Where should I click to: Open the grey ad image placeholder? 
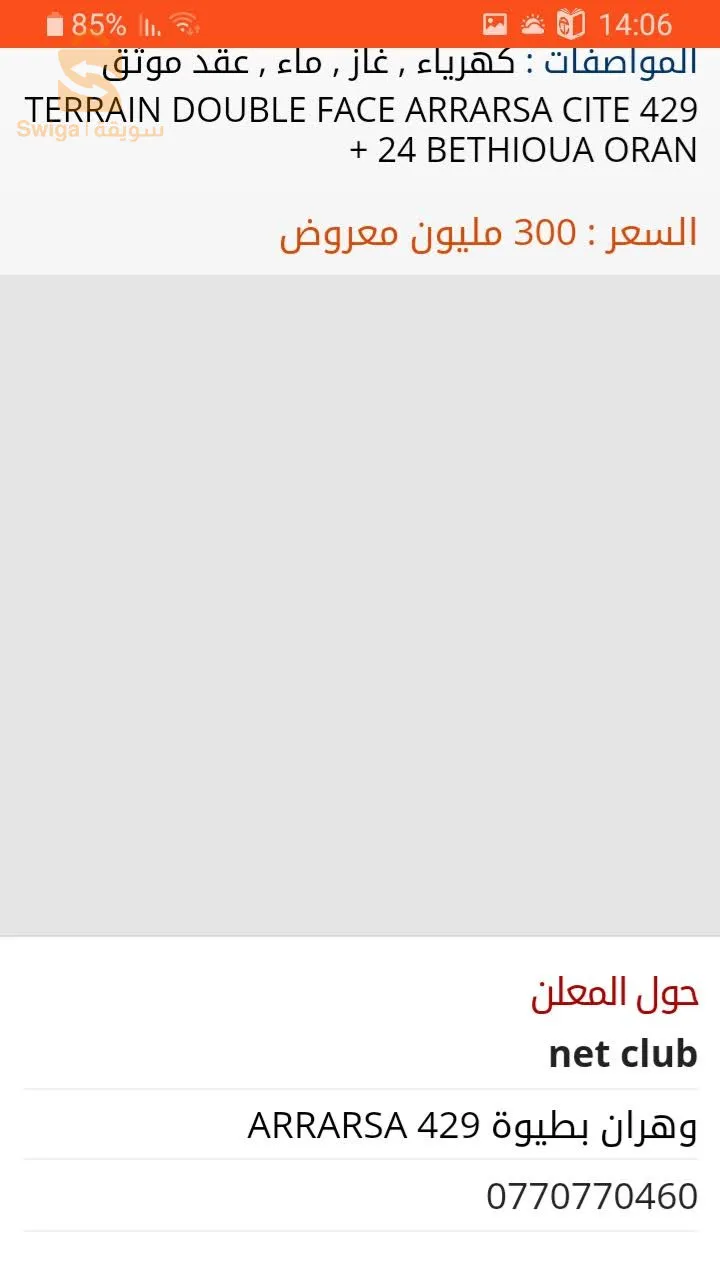click(x=360, y=605)
